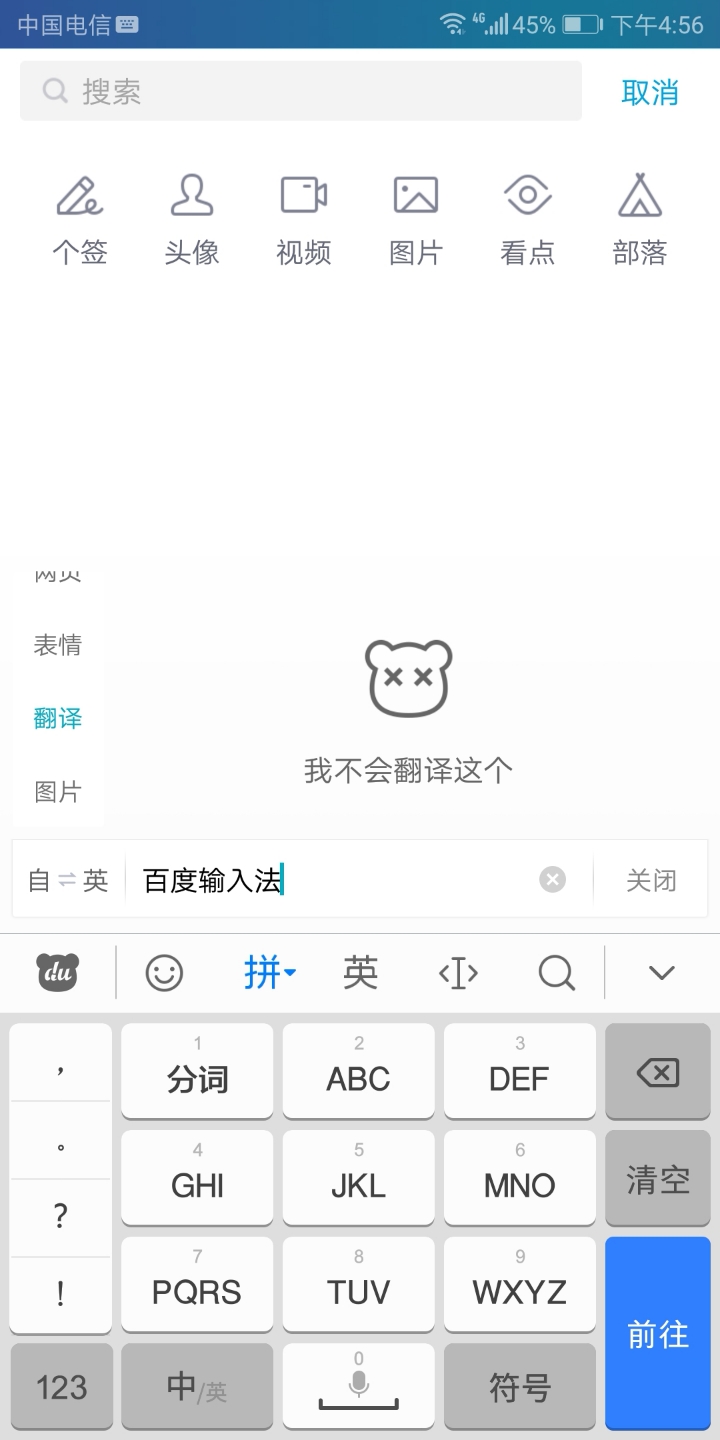
Task: Open the Baidu du keyboard menu
Action: [58, 972]
